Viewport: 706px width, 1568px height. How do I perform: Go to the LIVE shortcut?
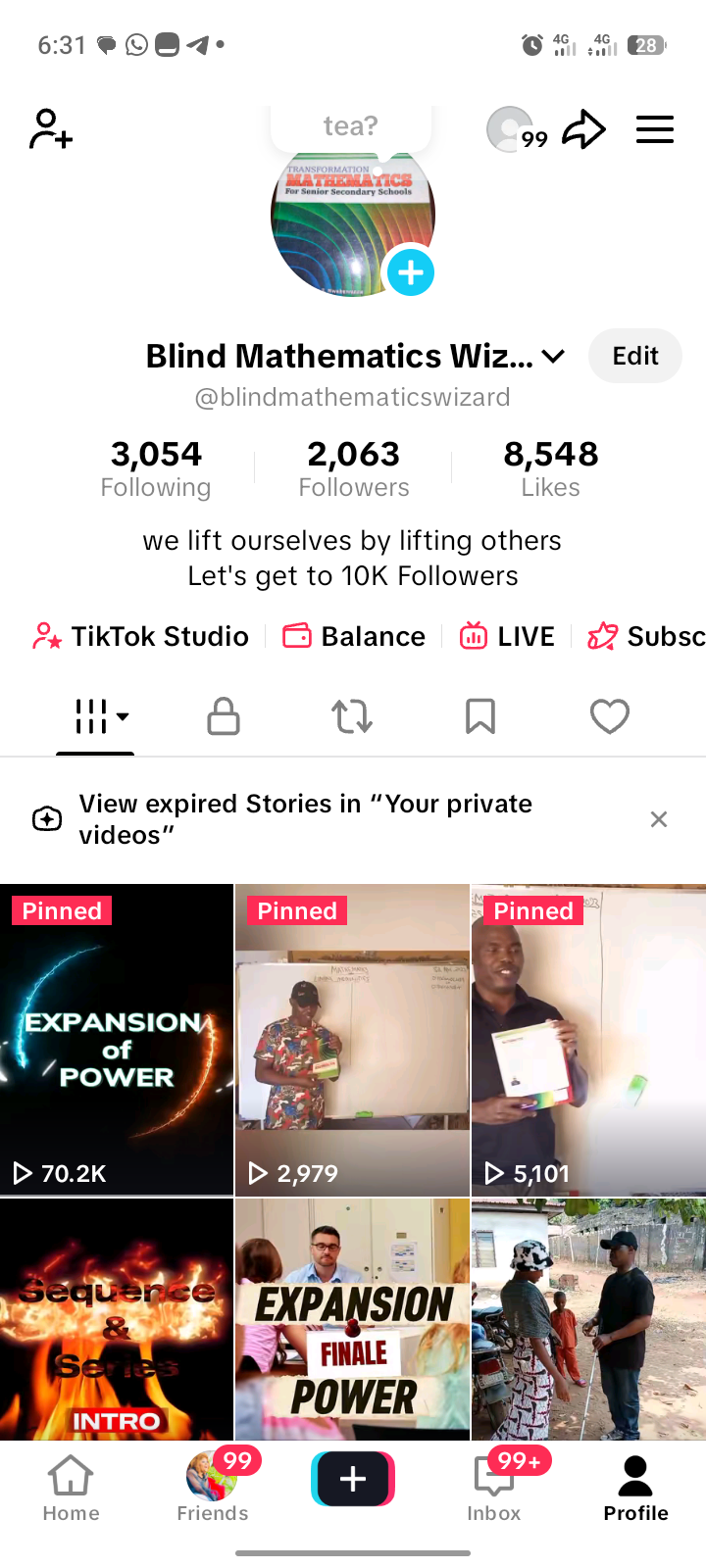coord(507,637)
